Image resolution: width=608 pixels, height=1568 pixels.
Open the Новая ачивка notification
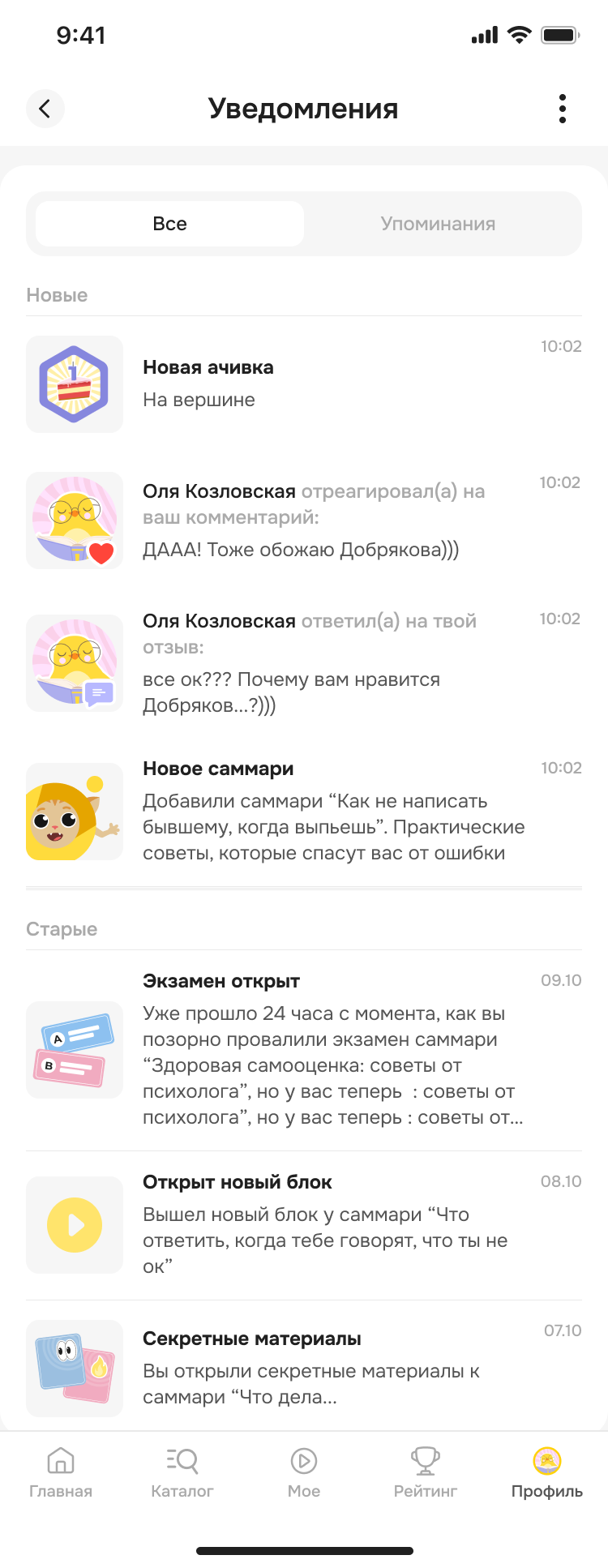(303, 383)
